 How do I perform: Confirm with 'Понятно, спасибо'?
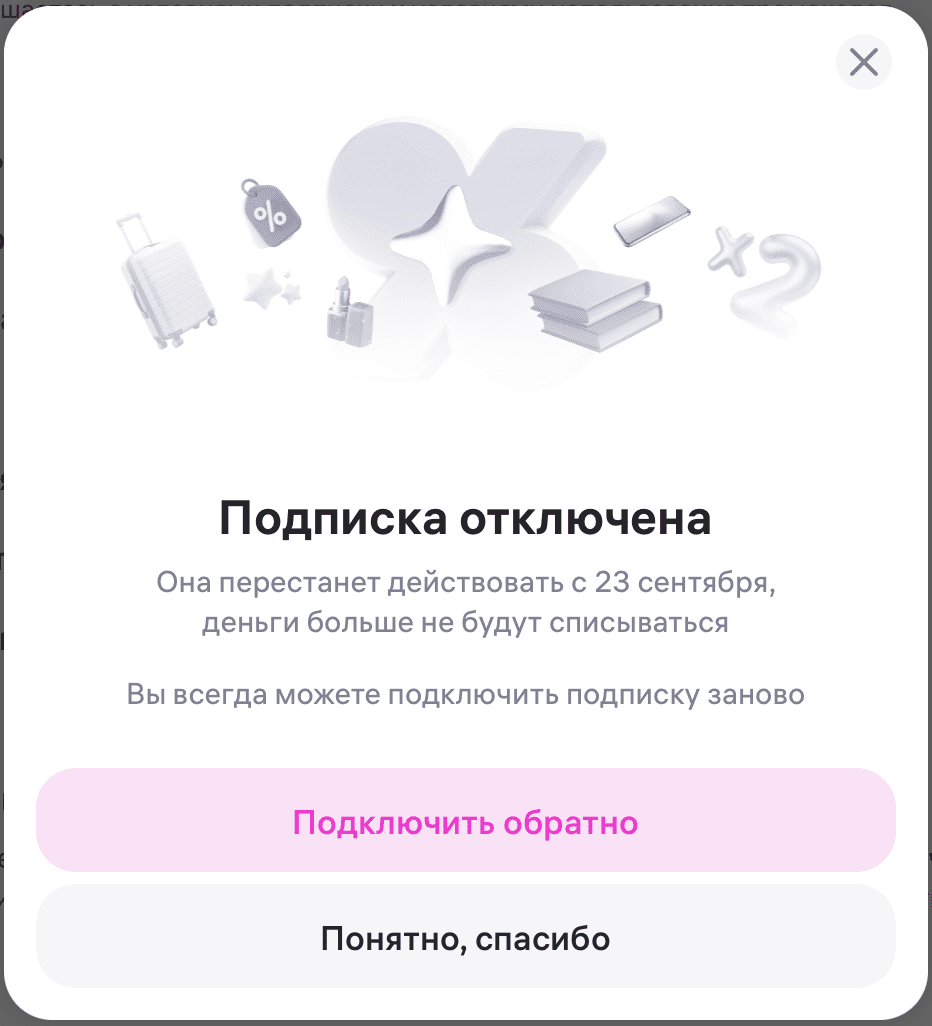pyautogui.click(x=465, y=936)
